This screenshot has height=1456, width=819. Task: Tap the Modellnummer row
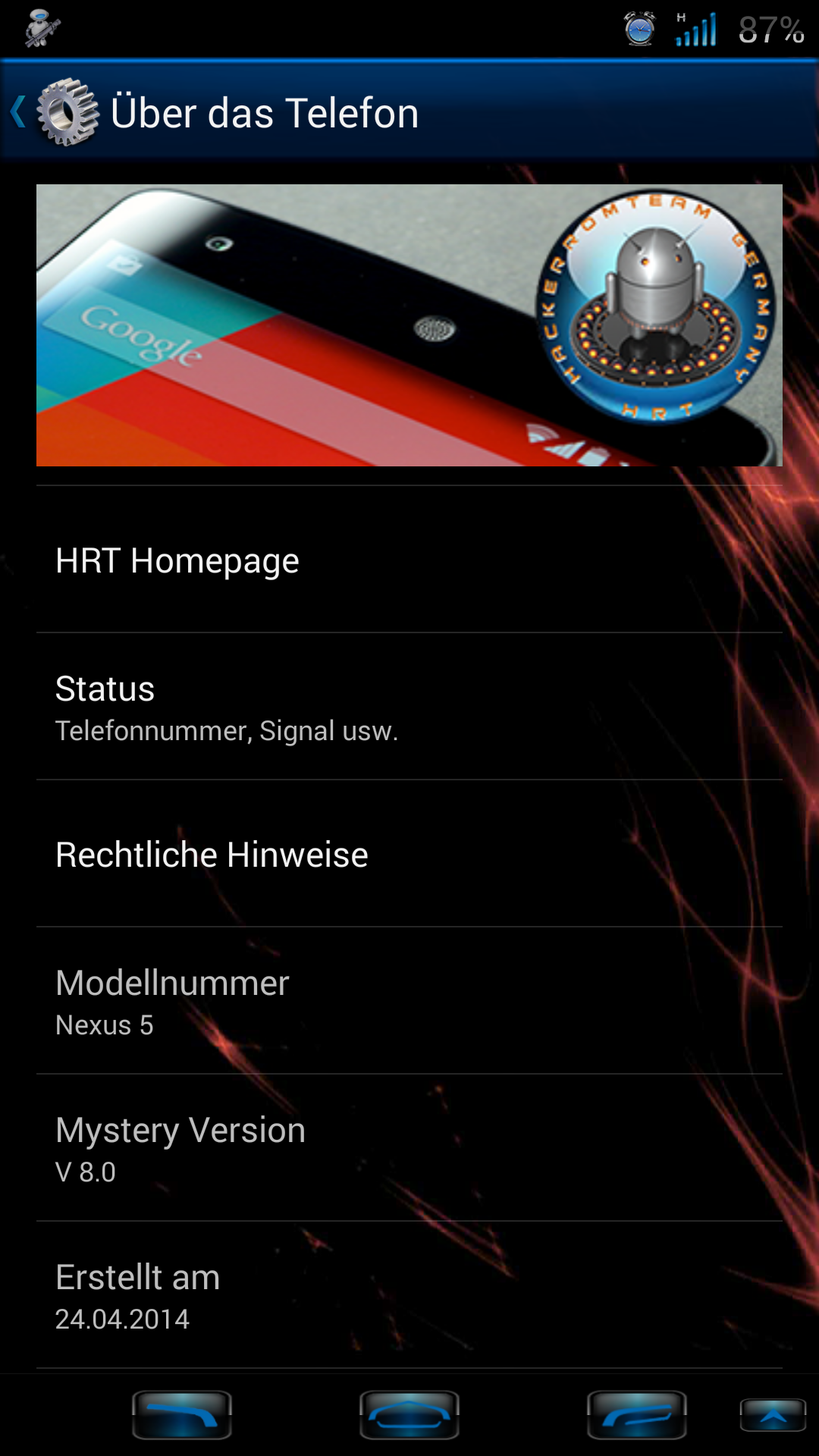[x=409, y=1001]
